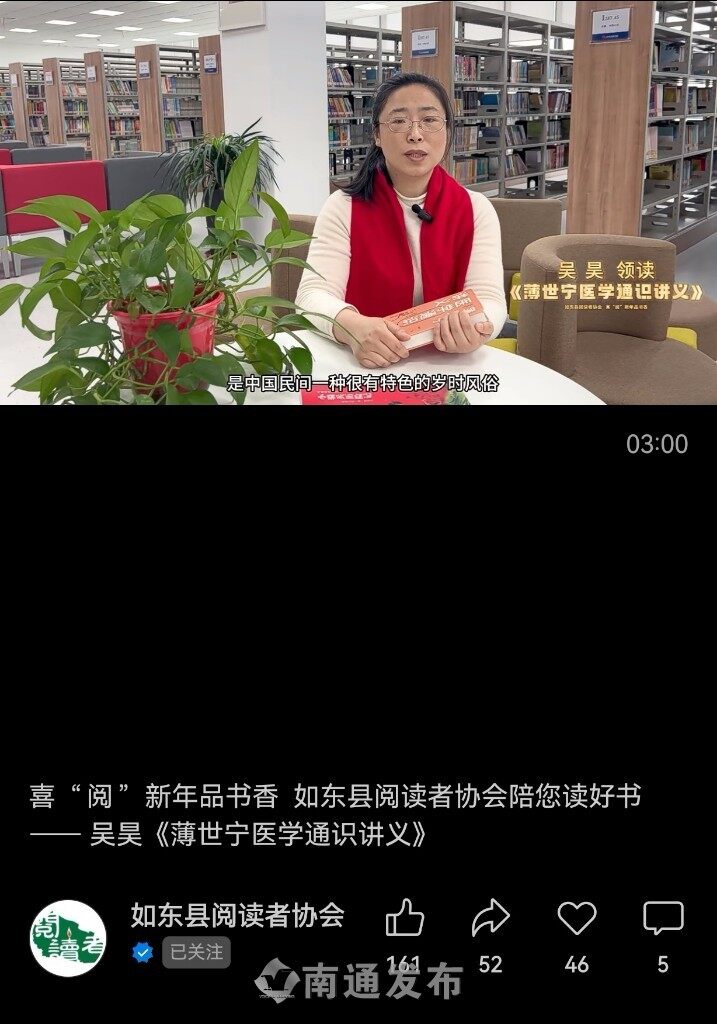Open the 如东县阅读者协会 account name

coord(237,914)
